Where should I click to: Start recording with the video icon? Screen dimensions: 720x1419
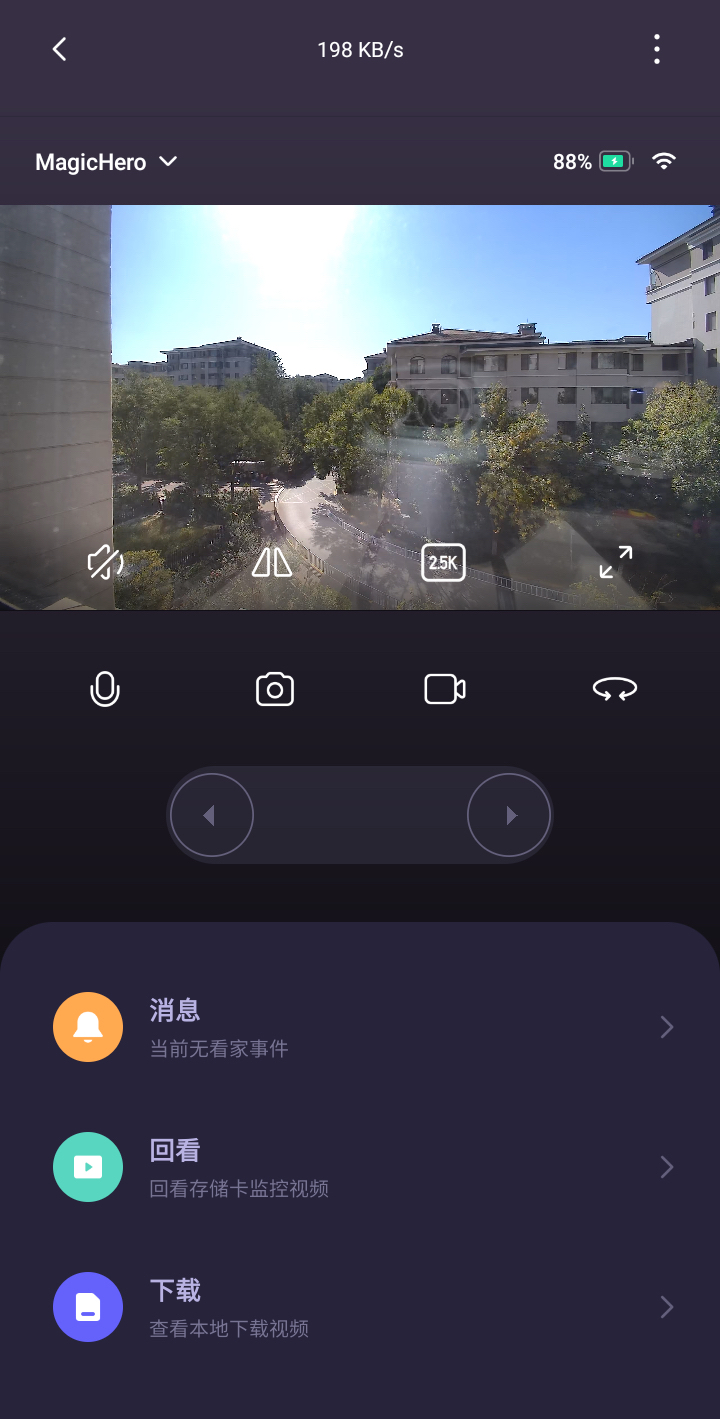click(445, 689)
